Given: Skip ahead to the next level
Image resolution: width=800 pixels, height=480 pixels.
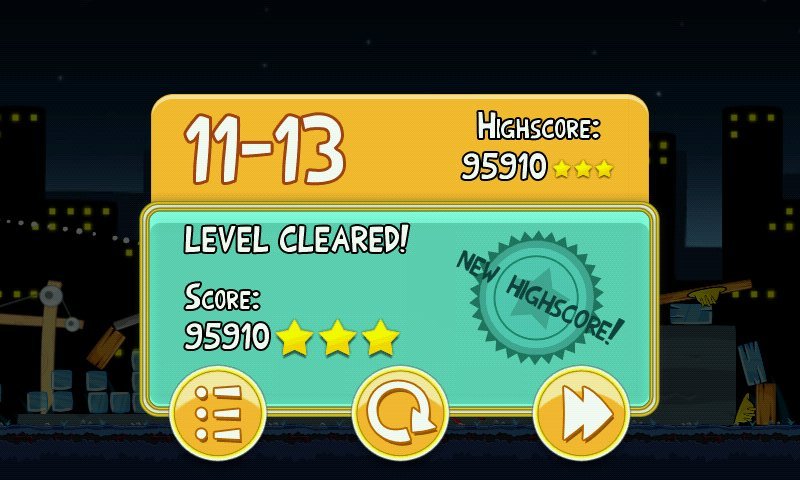Looking at the screenshot, I should tap(582, 413).
